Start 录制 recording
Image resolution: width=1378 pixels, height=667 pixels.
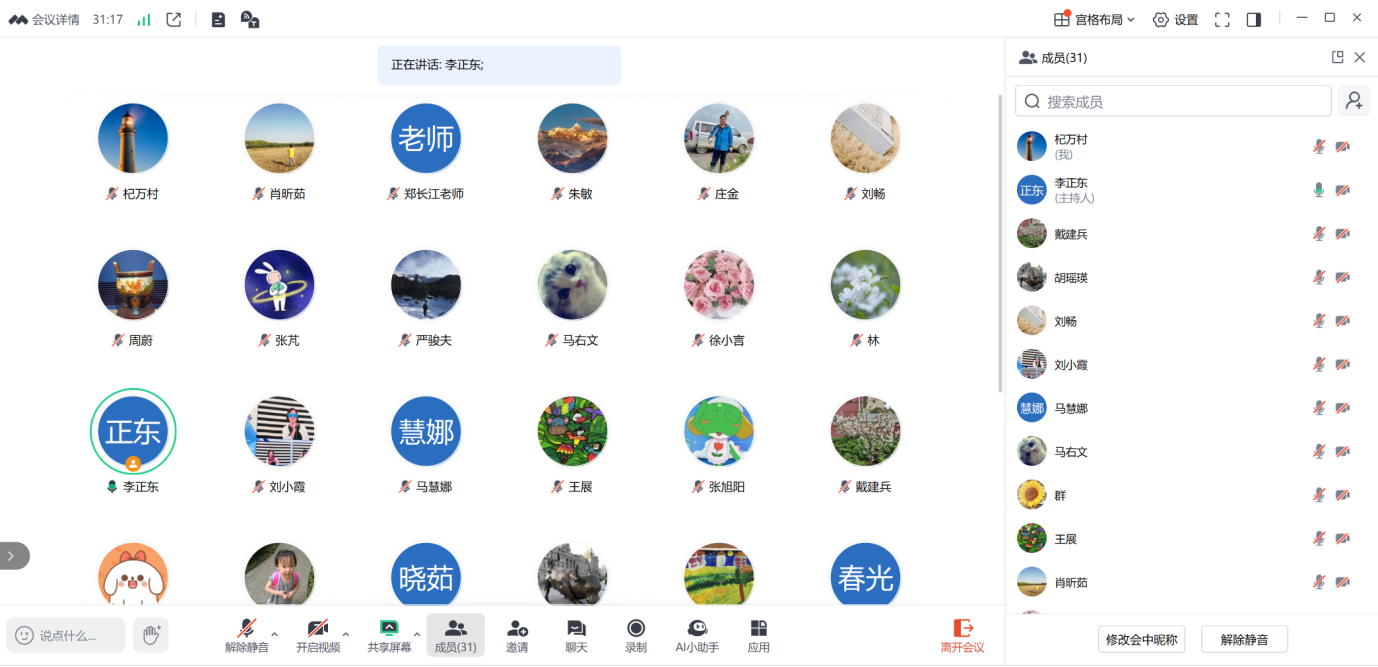[636, 635]
